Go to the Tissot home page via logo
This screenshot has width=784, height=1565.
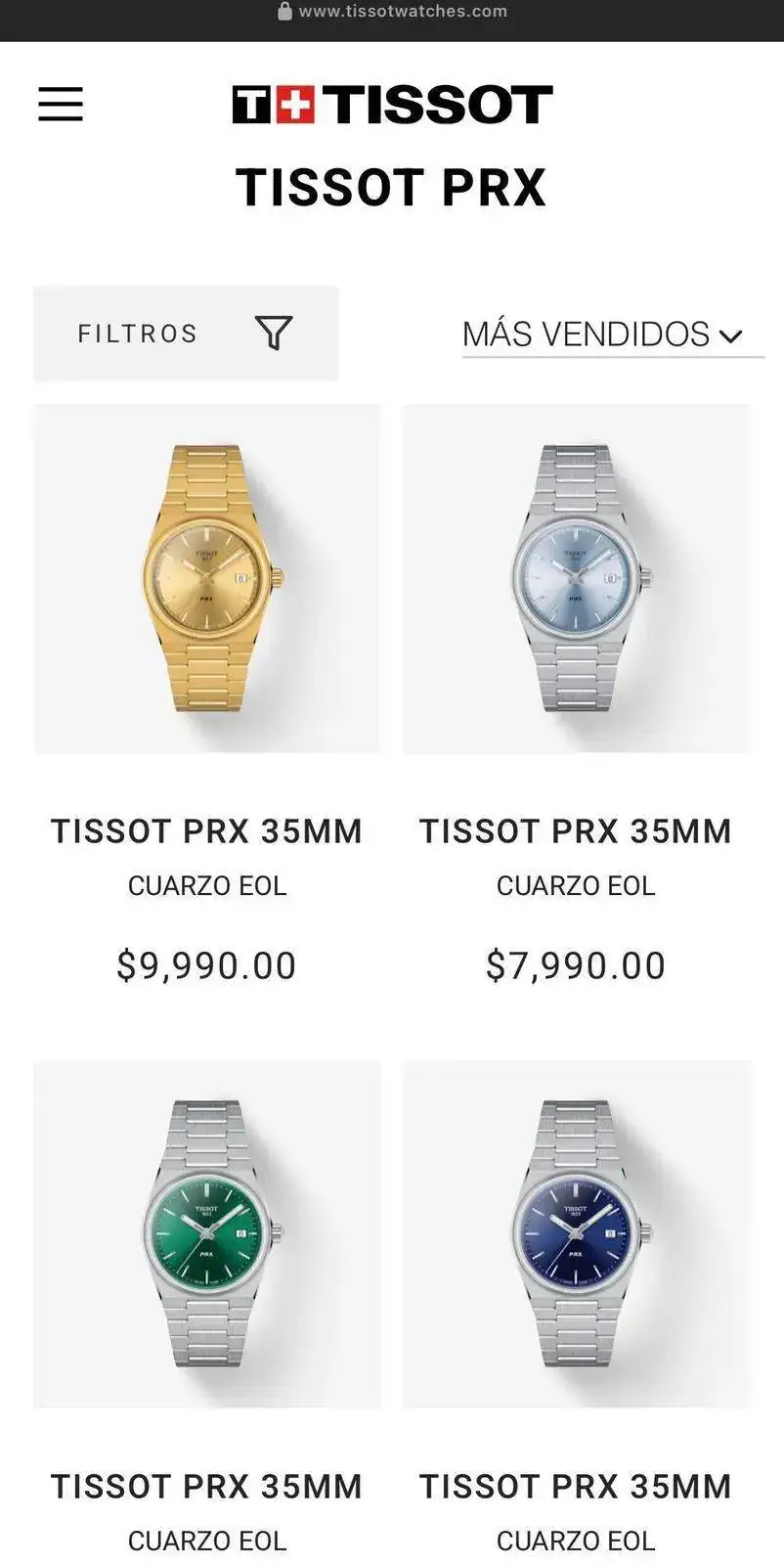(x=392, y=105)
